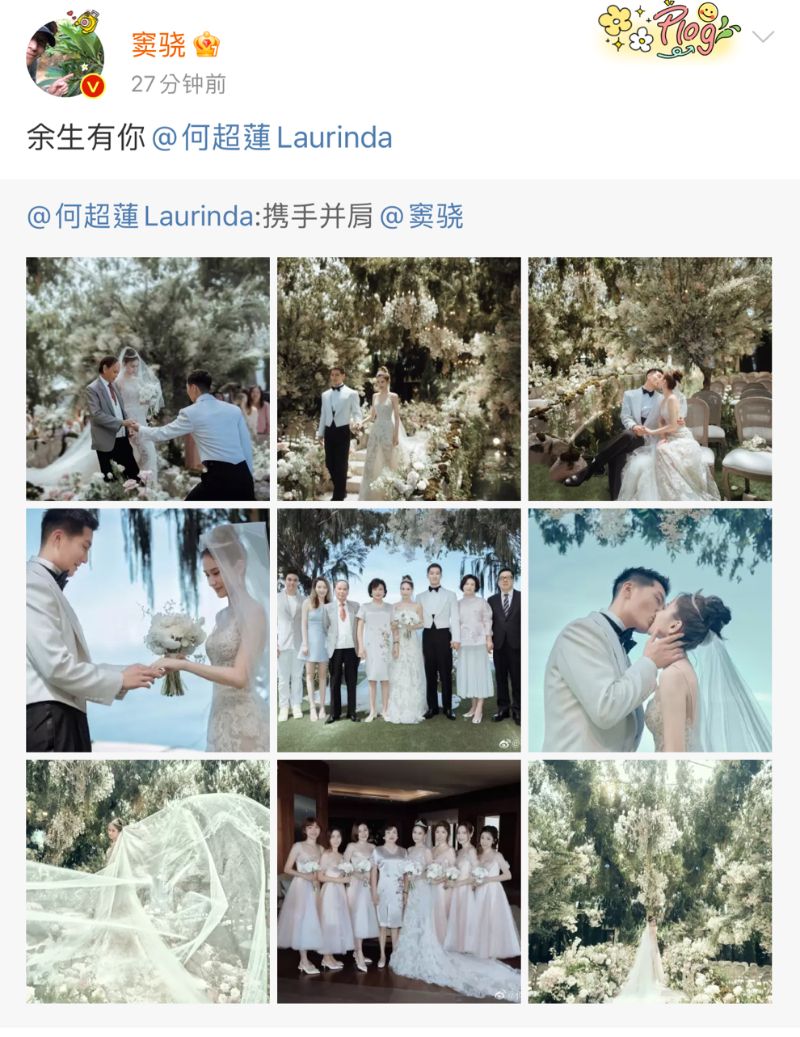
Task: Open 窦骁's profile avatar
Action: point(65,56)
